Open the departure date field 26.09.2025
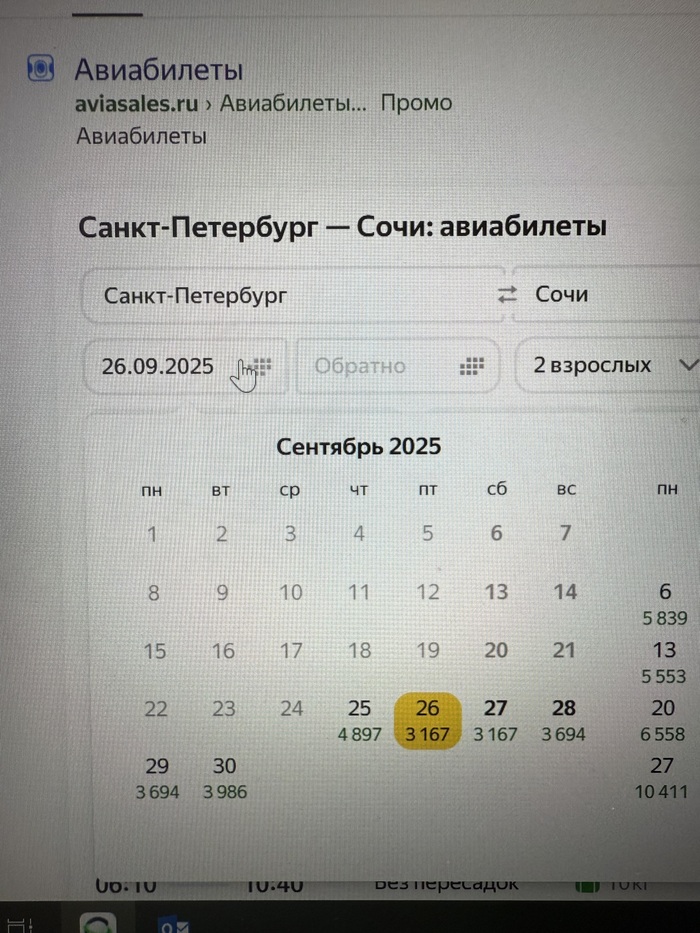The image size is (700, 933). click(x=160, y=366)
